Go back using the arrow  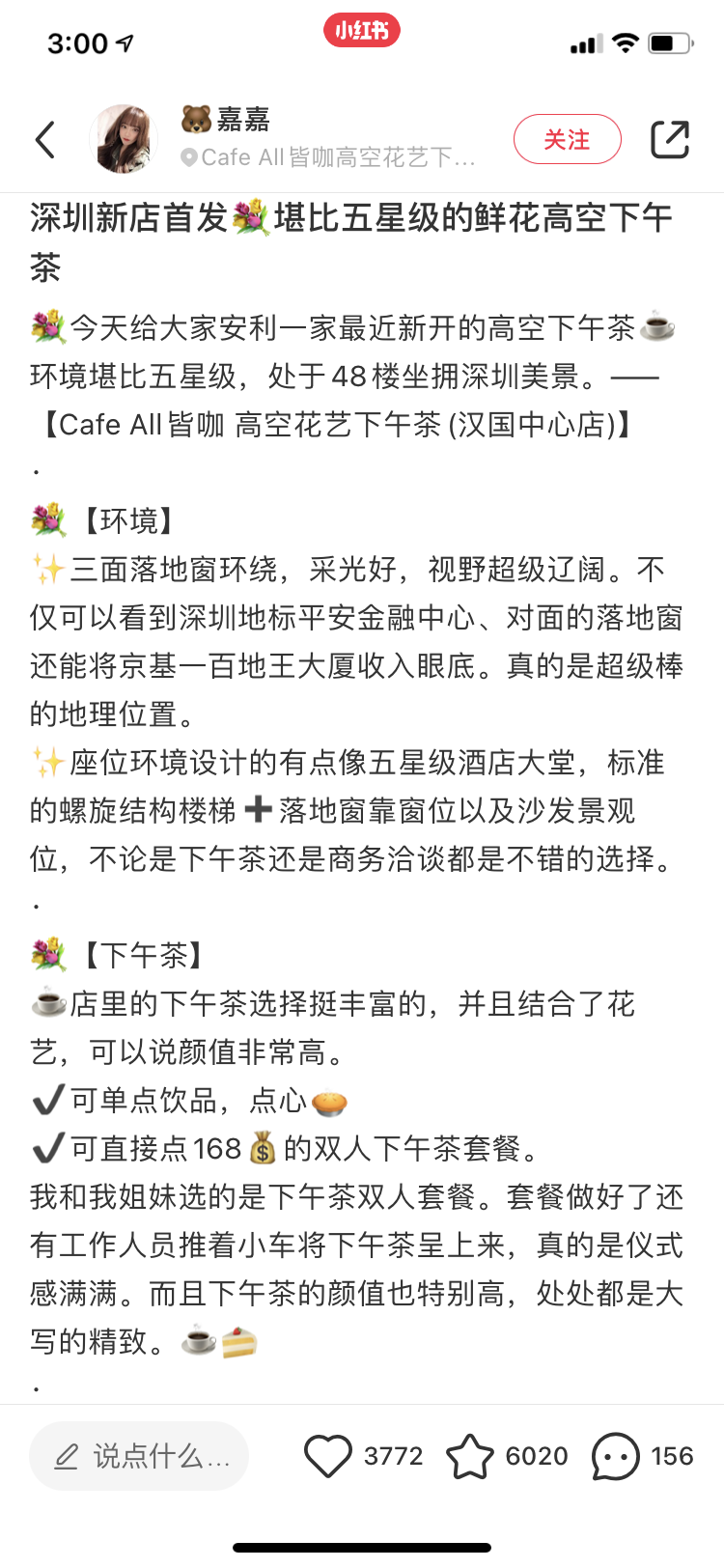[45, 140]
